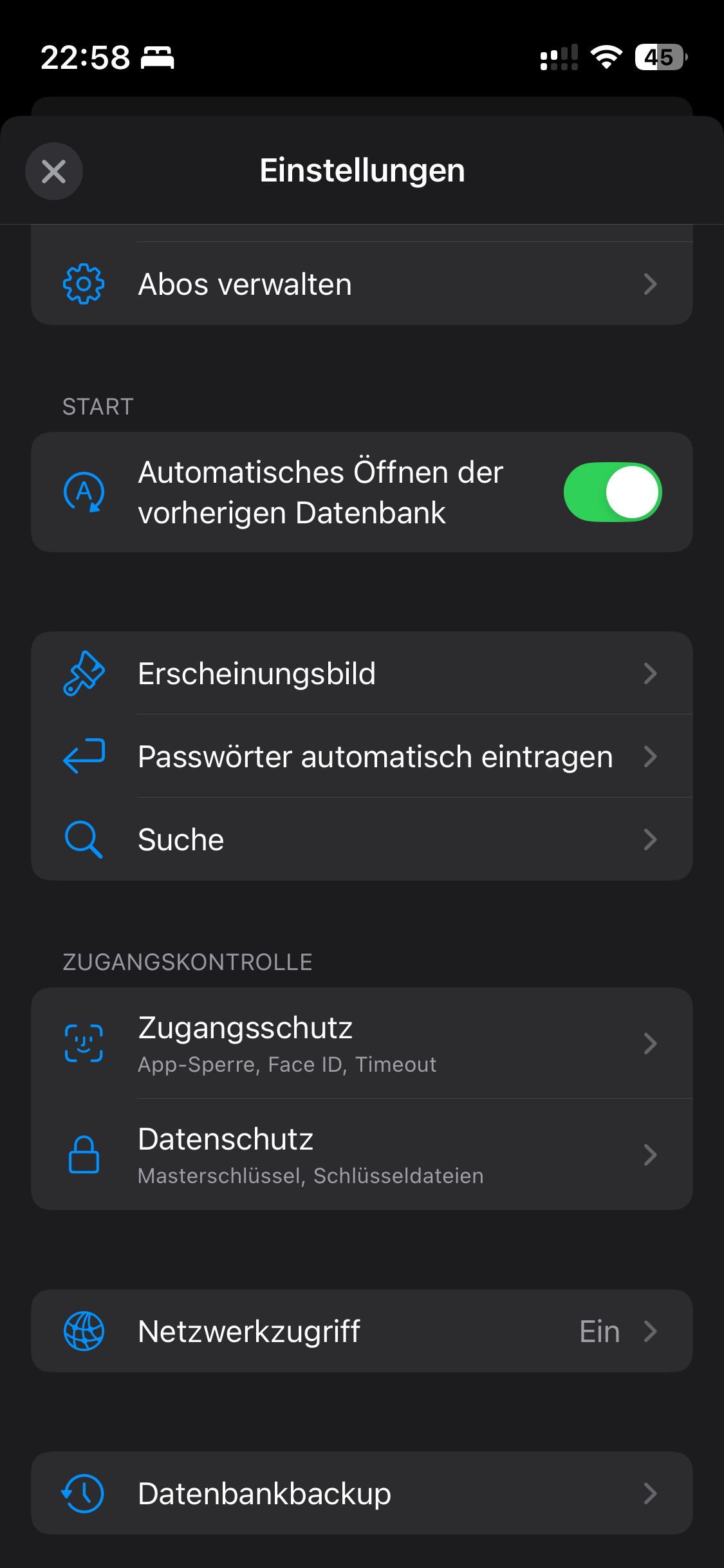Open Datenbankbackup settings
Screen dimensions: 724x1568
tap(362, 1493)
